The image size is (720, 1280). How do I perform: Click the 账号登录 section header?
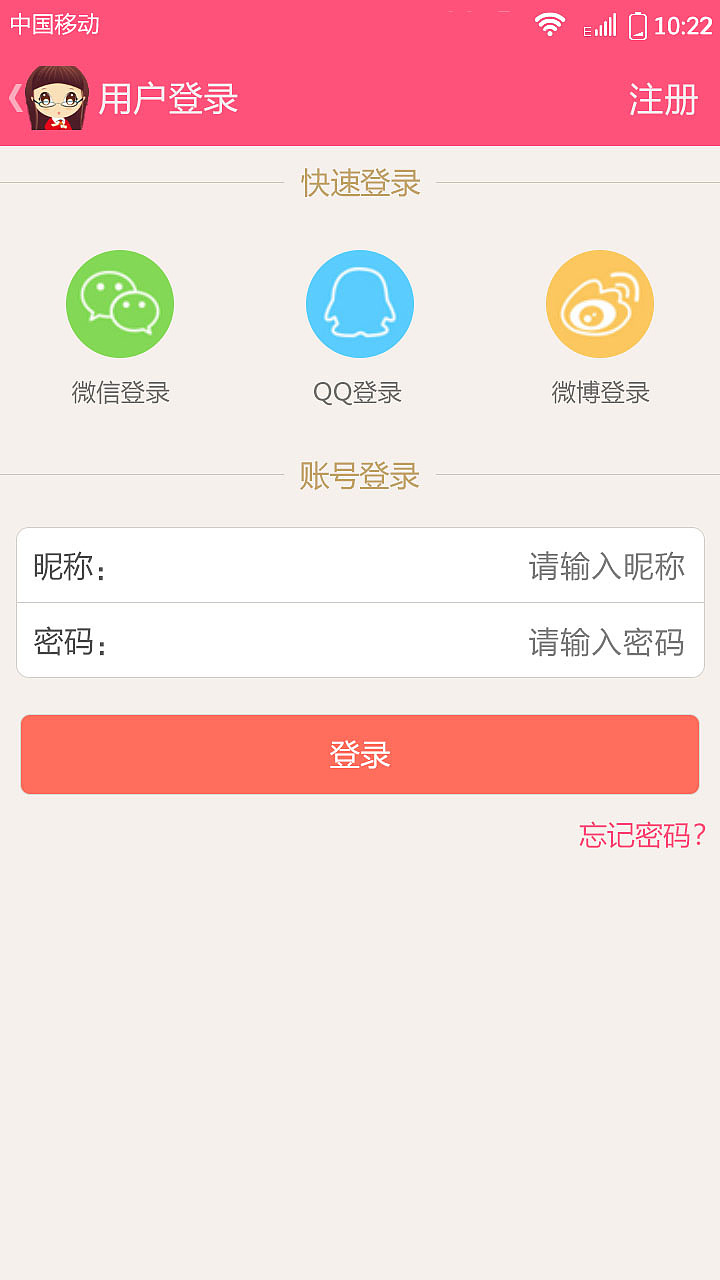click(359, 477)
